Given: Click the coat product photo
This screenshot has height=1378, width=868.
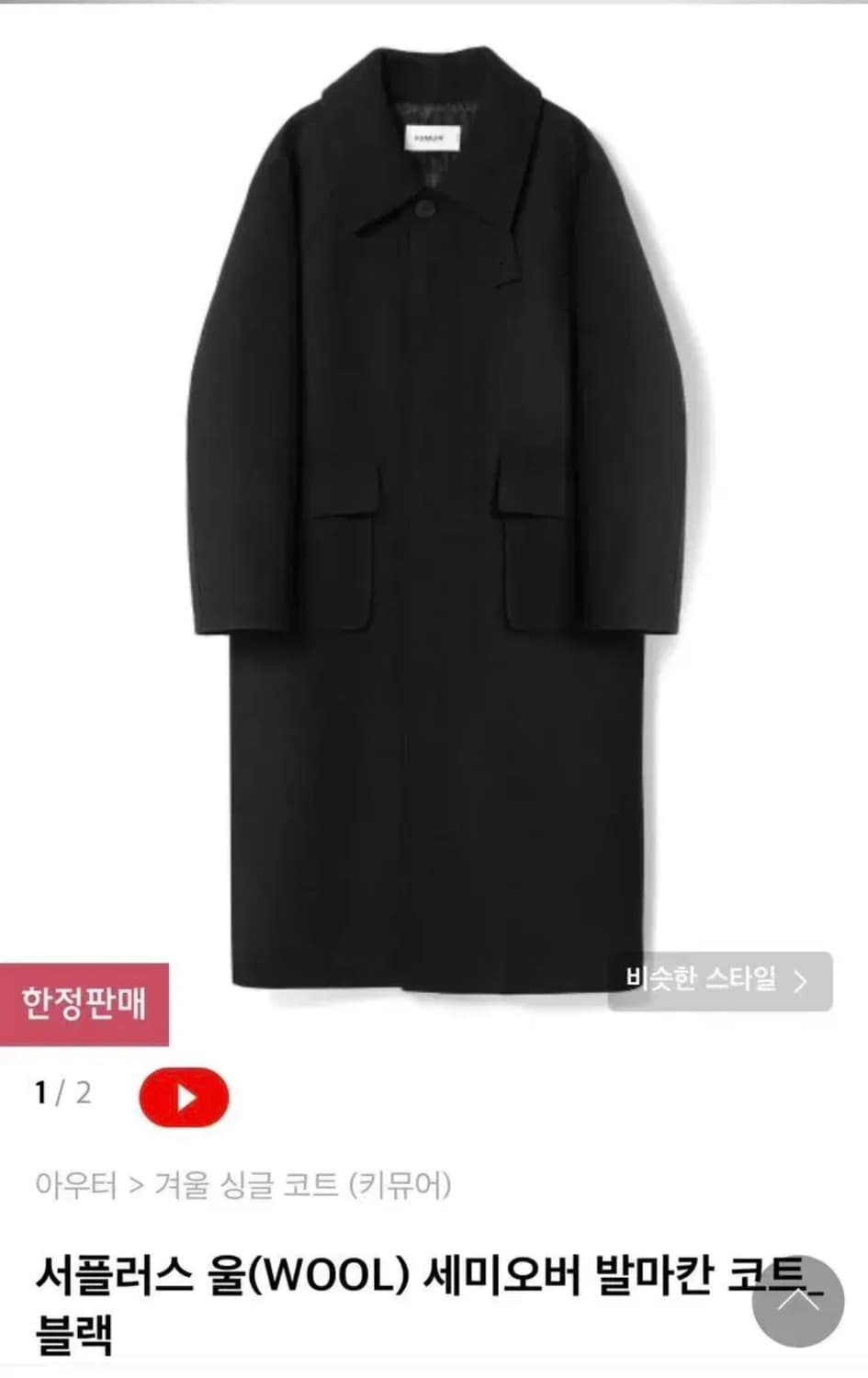Looking at the screenshot, I should click(x=432, y=505).
